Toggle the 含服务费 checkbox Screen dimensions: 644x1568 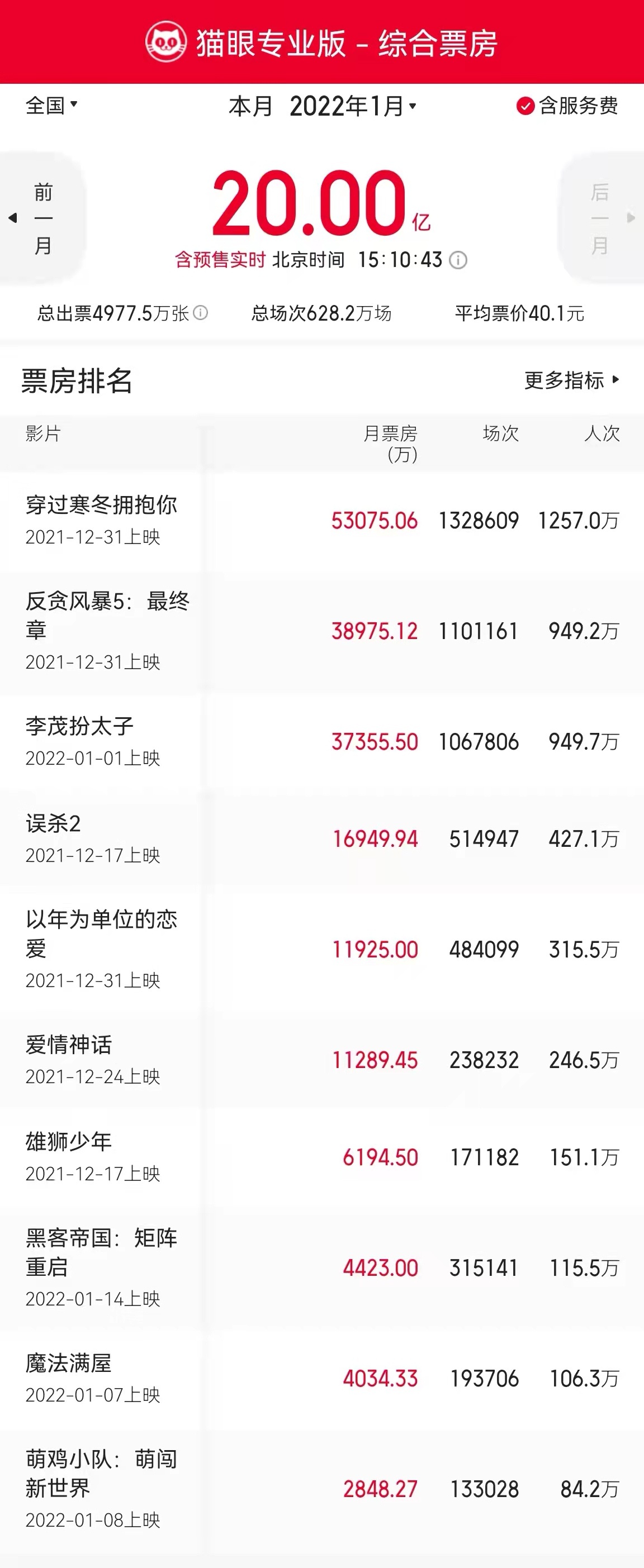click(525, 106)
